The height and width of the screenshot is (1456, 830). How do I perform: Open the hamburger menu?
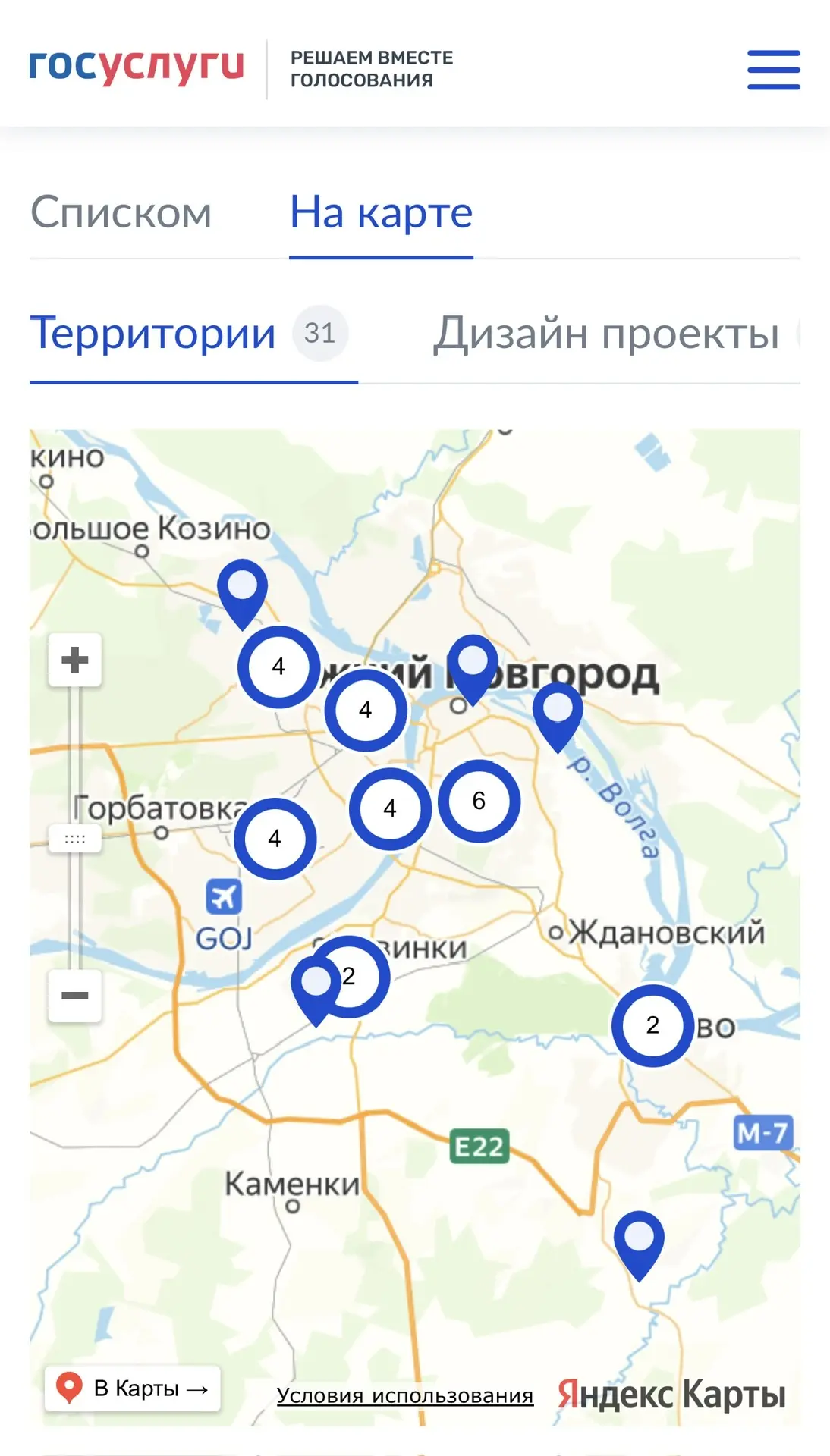click(773, 70)
